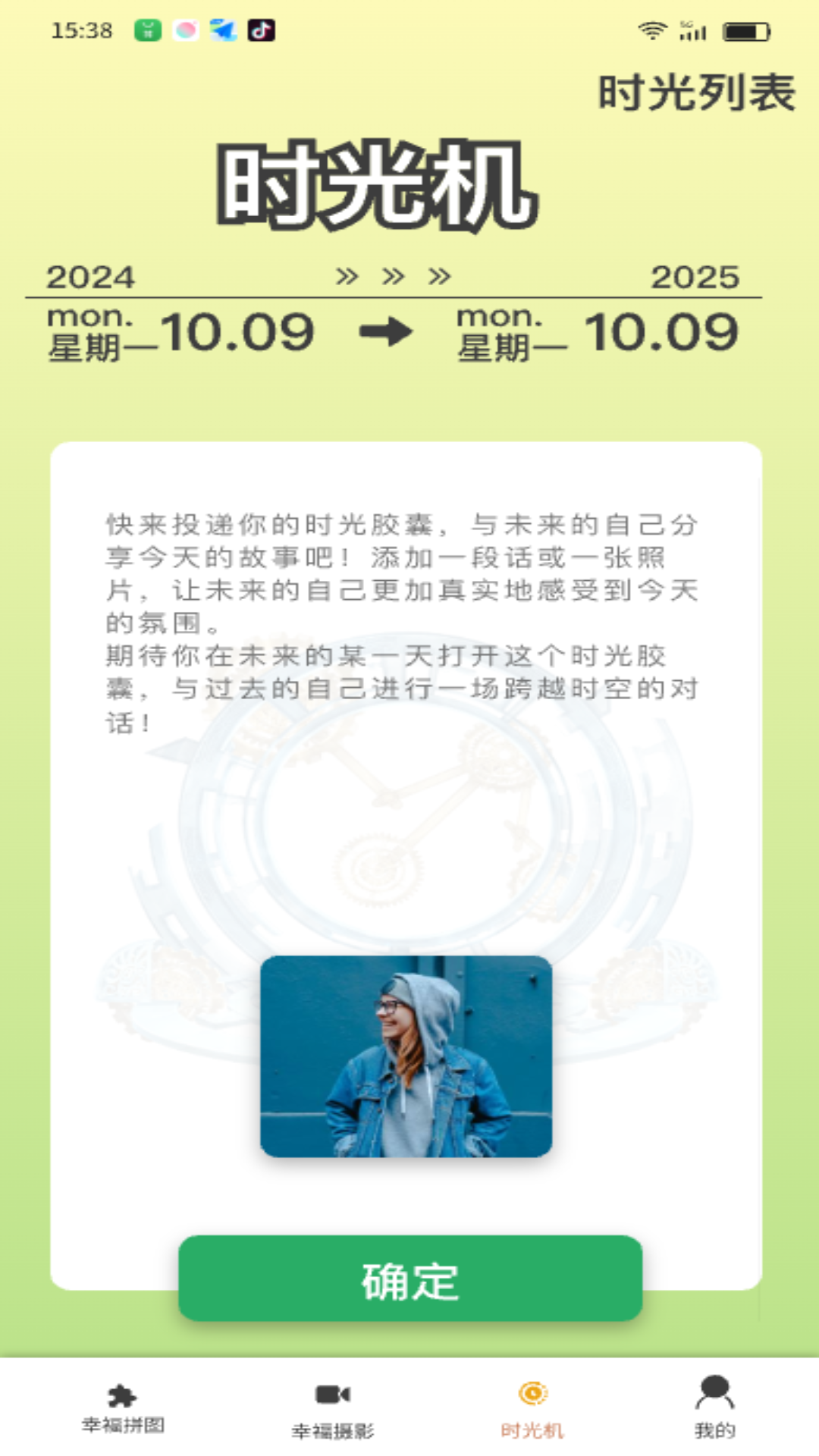The width and height of the screenshot is (819, 1456).
Task: Select the attached photo thumbnail
Action: (406, 1056)
